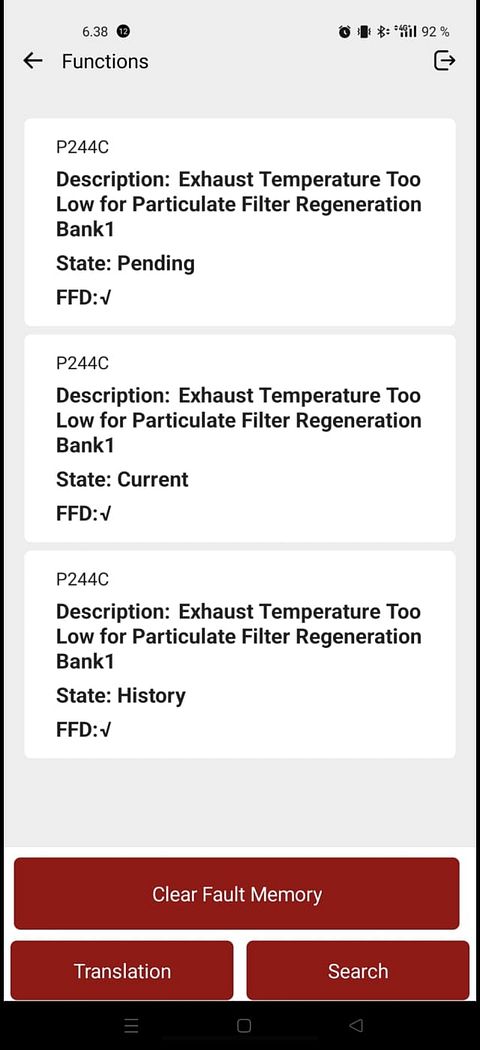Screen dimensions: 480x1050
Task: Open the P244C fault with Pending state
Action: tap(240, 222)
